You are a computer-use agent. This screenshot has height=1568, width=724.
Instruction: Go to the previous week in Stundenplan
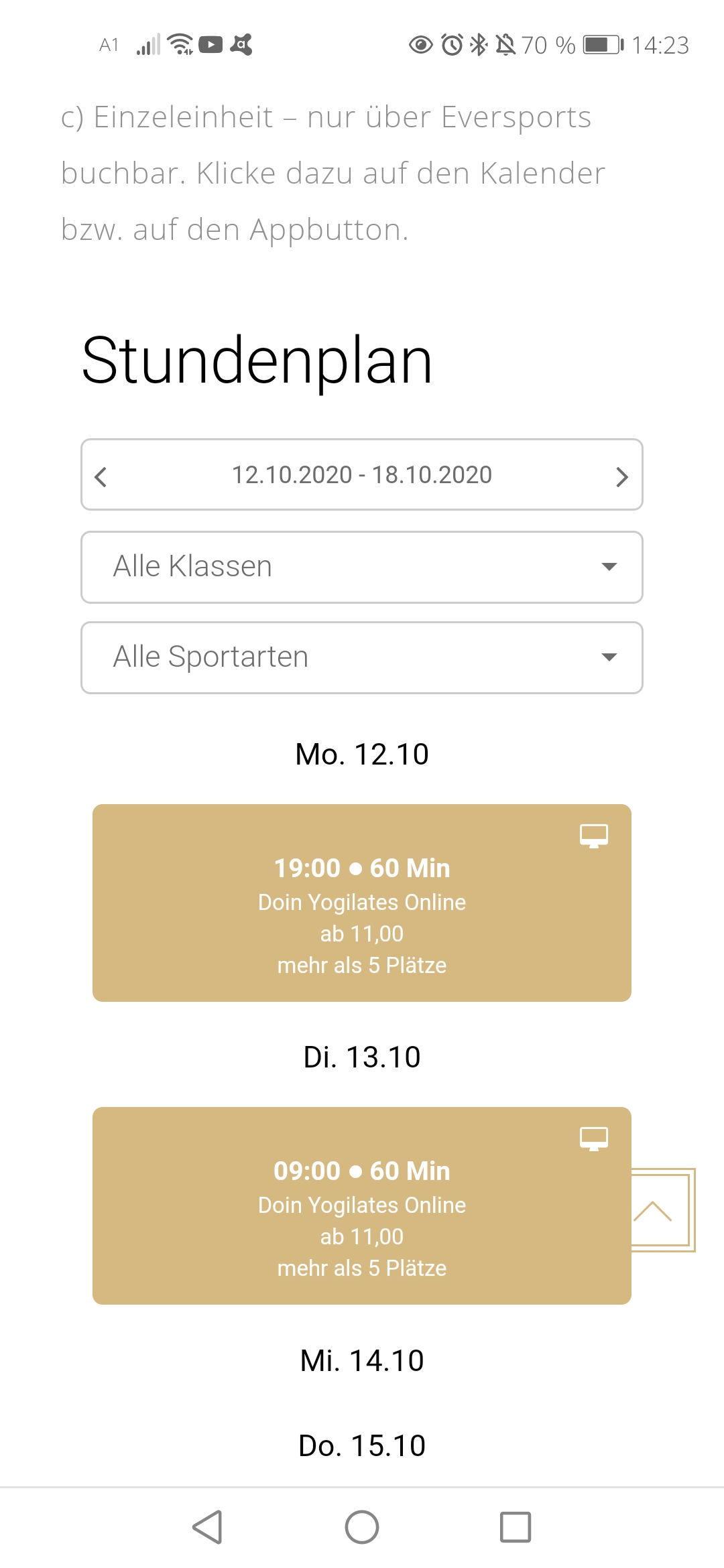click(101, 477)
